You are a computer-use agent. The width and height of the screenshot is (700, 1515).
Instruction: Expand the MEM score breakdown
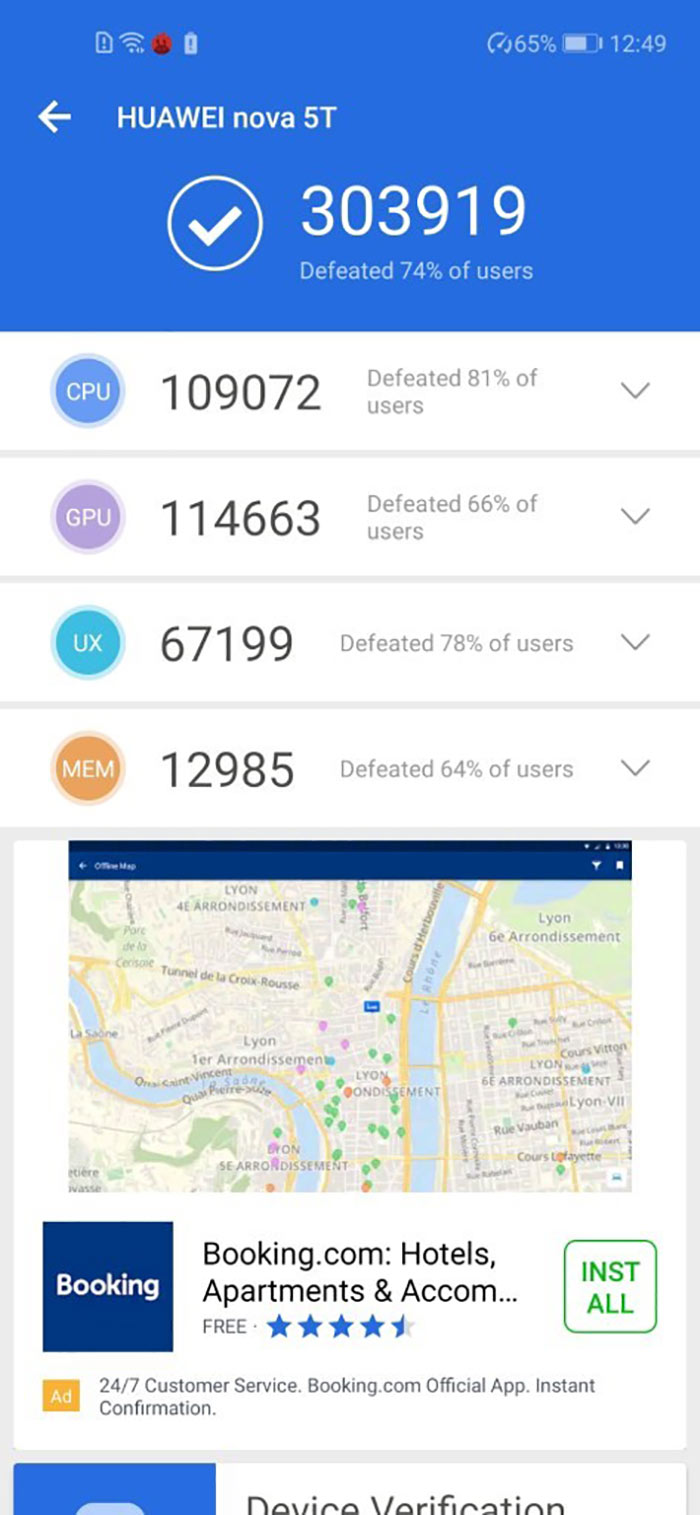[x=635, y=768]
